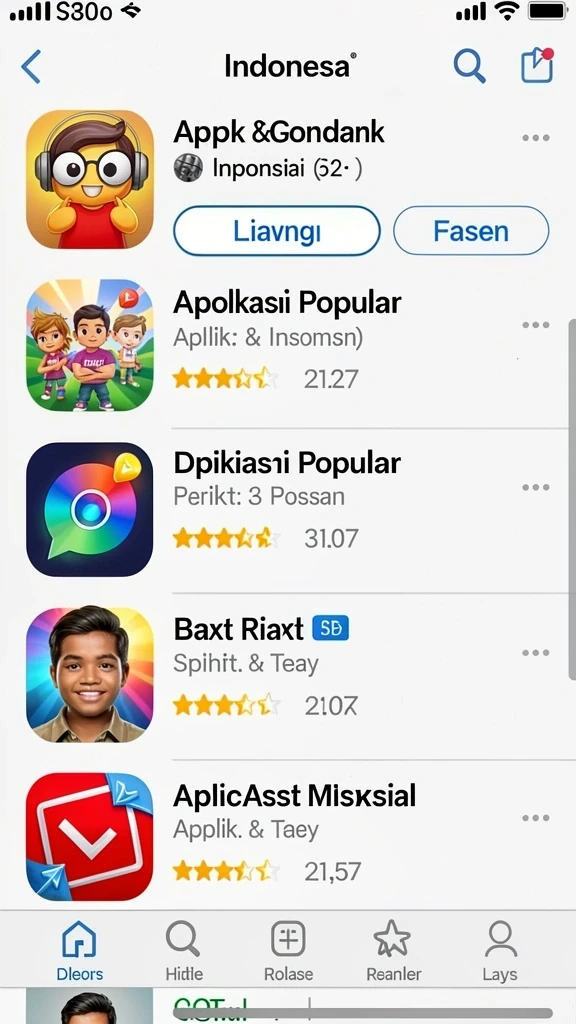
Task: Open more options for Apolkasii Popular
Action: click(536, 325)
